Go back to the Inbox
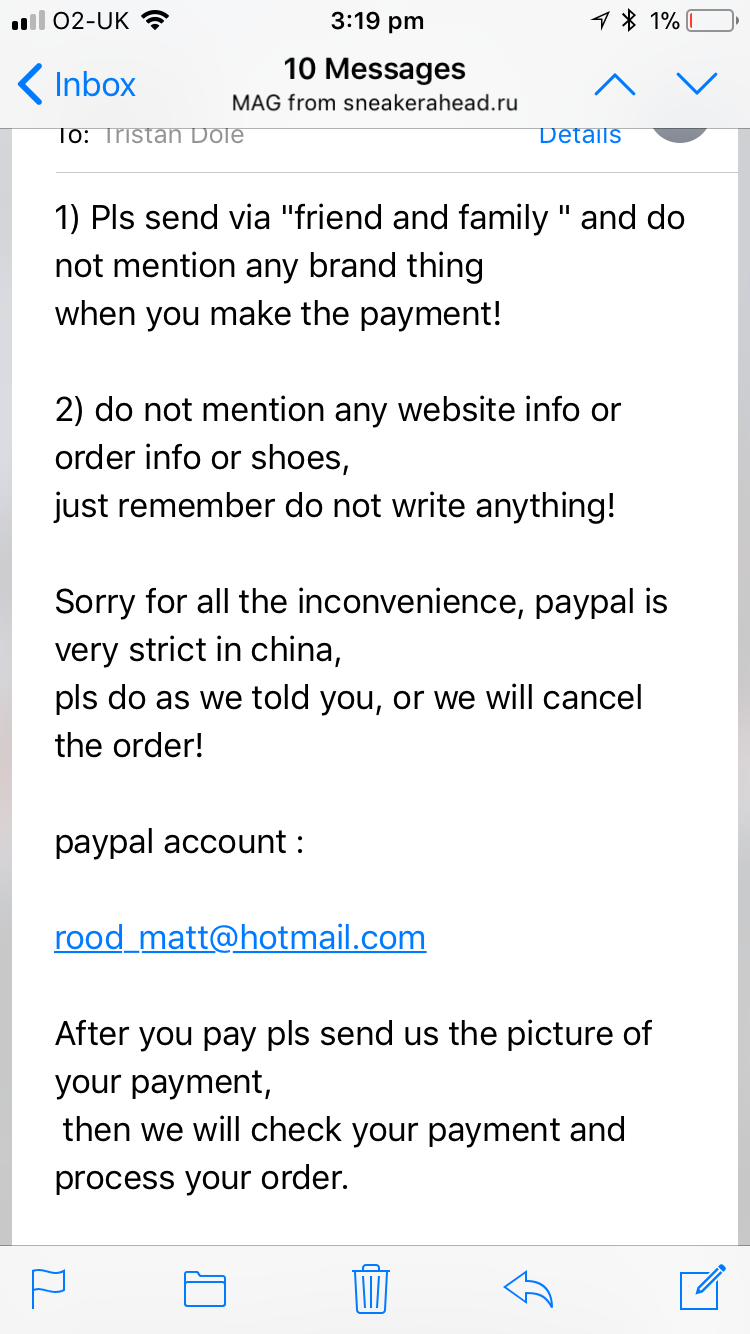This screenshot has height=1334, width=750. point(77,85)
